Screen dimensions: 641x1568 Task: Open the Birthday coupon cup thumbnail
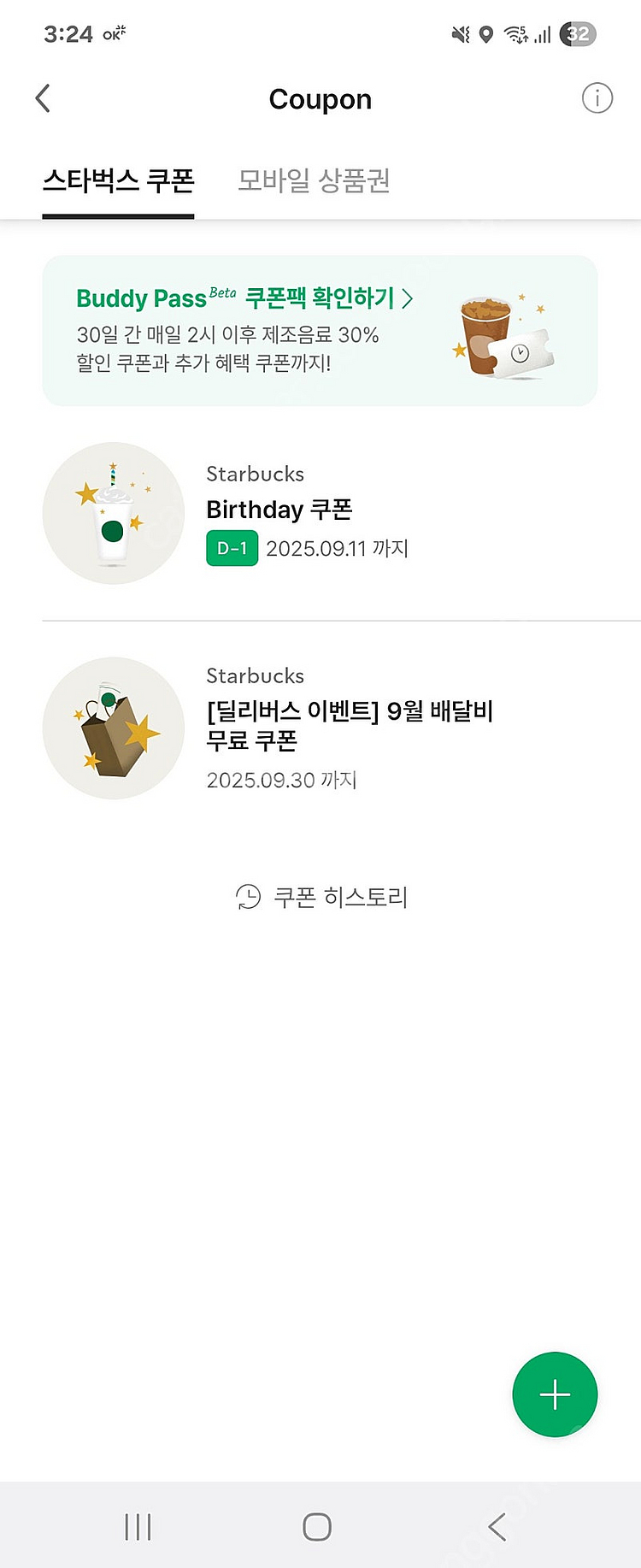click(x=114, y=513)
